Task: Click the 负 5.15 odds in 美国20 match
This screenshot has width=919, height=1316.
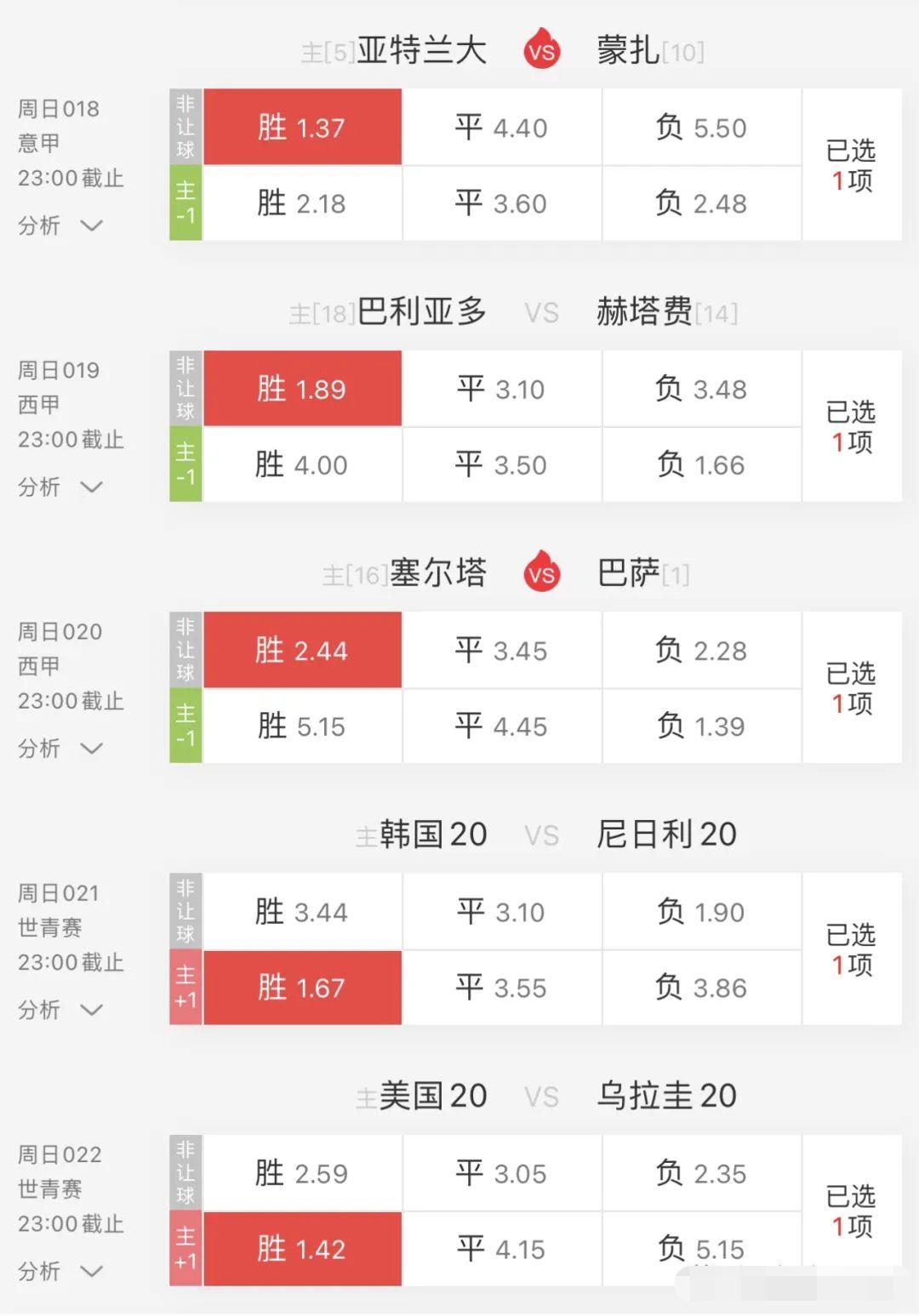Action: point(701,1249)
